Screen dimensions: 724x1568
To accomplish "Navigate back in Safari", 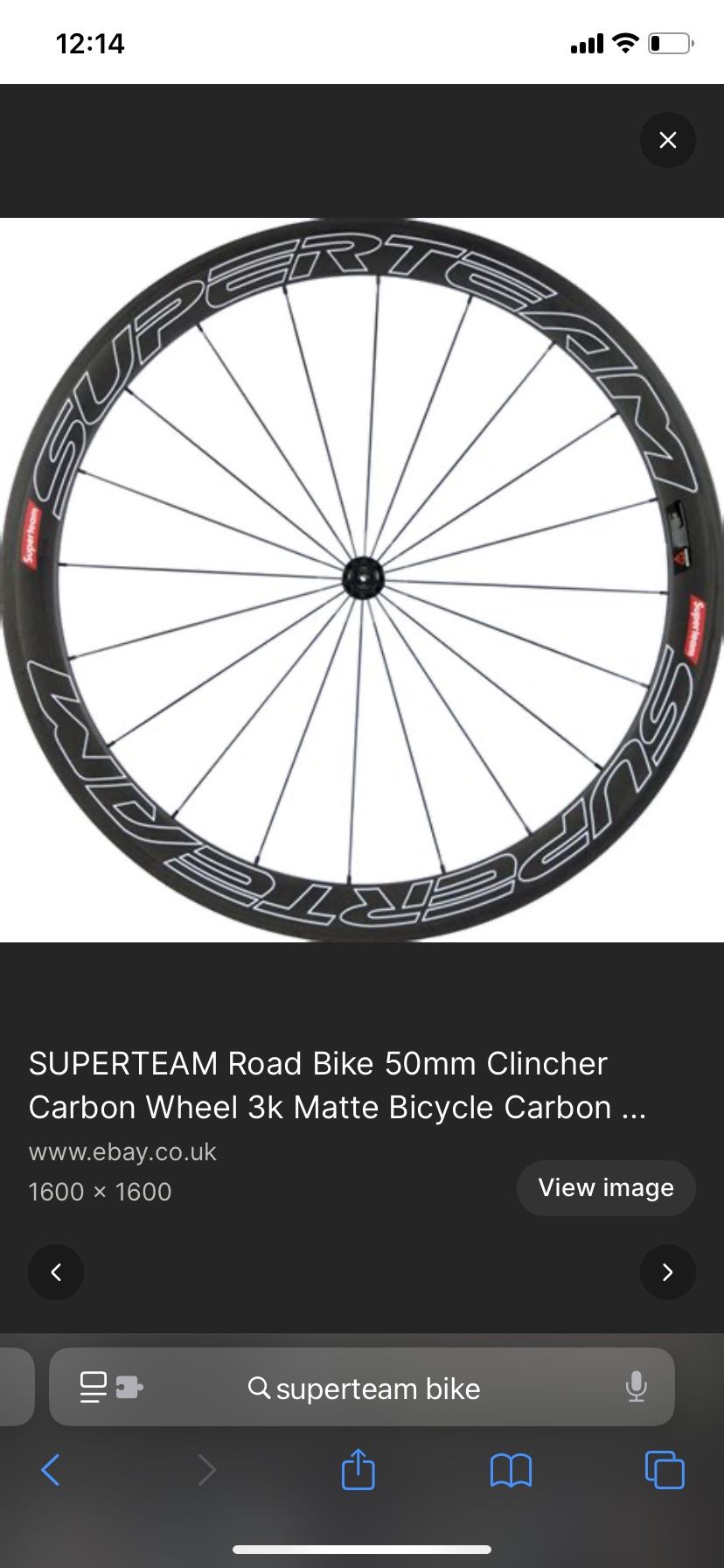I will pyautogui.click(x=51, y=1470).
